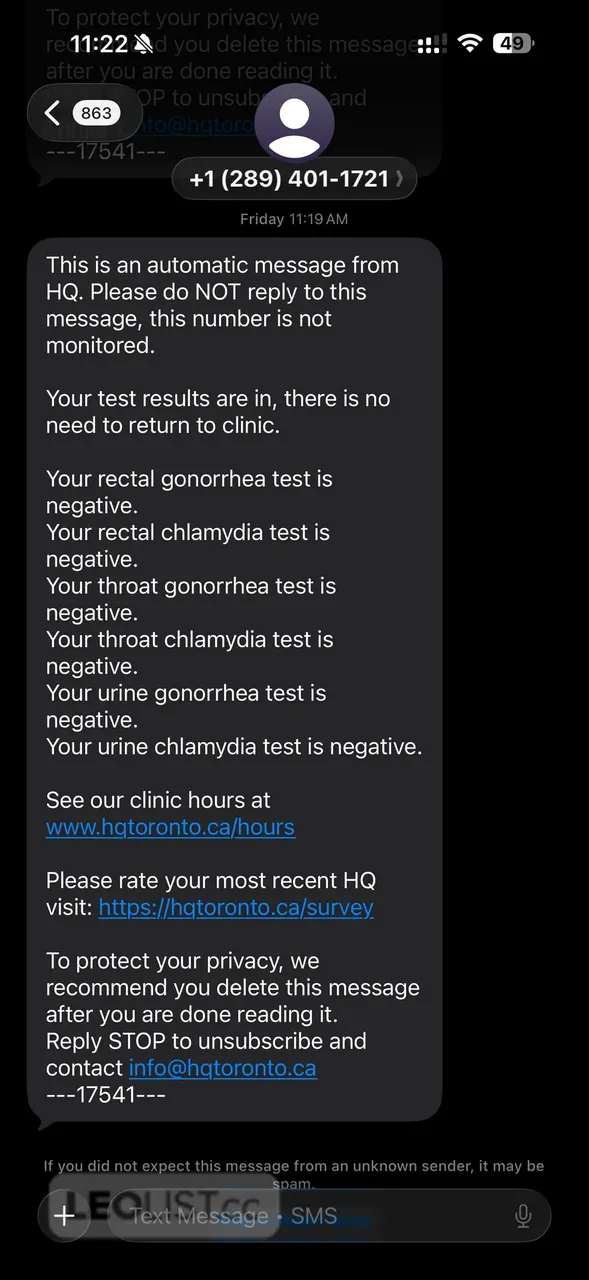
Task: Open the plus attachments menu
Action: 65,1216
